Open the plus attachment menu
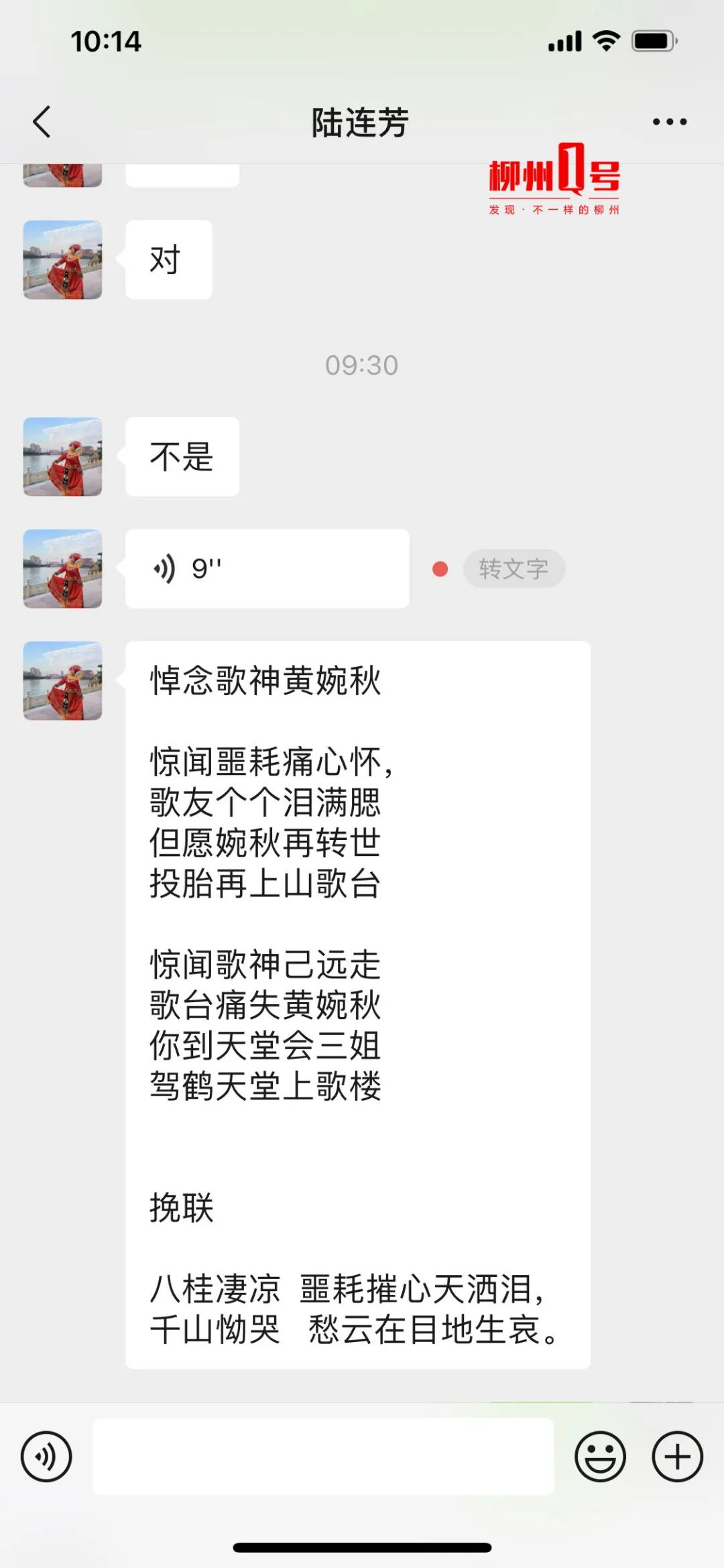The image size is (724, 1568). [677, 1456]
